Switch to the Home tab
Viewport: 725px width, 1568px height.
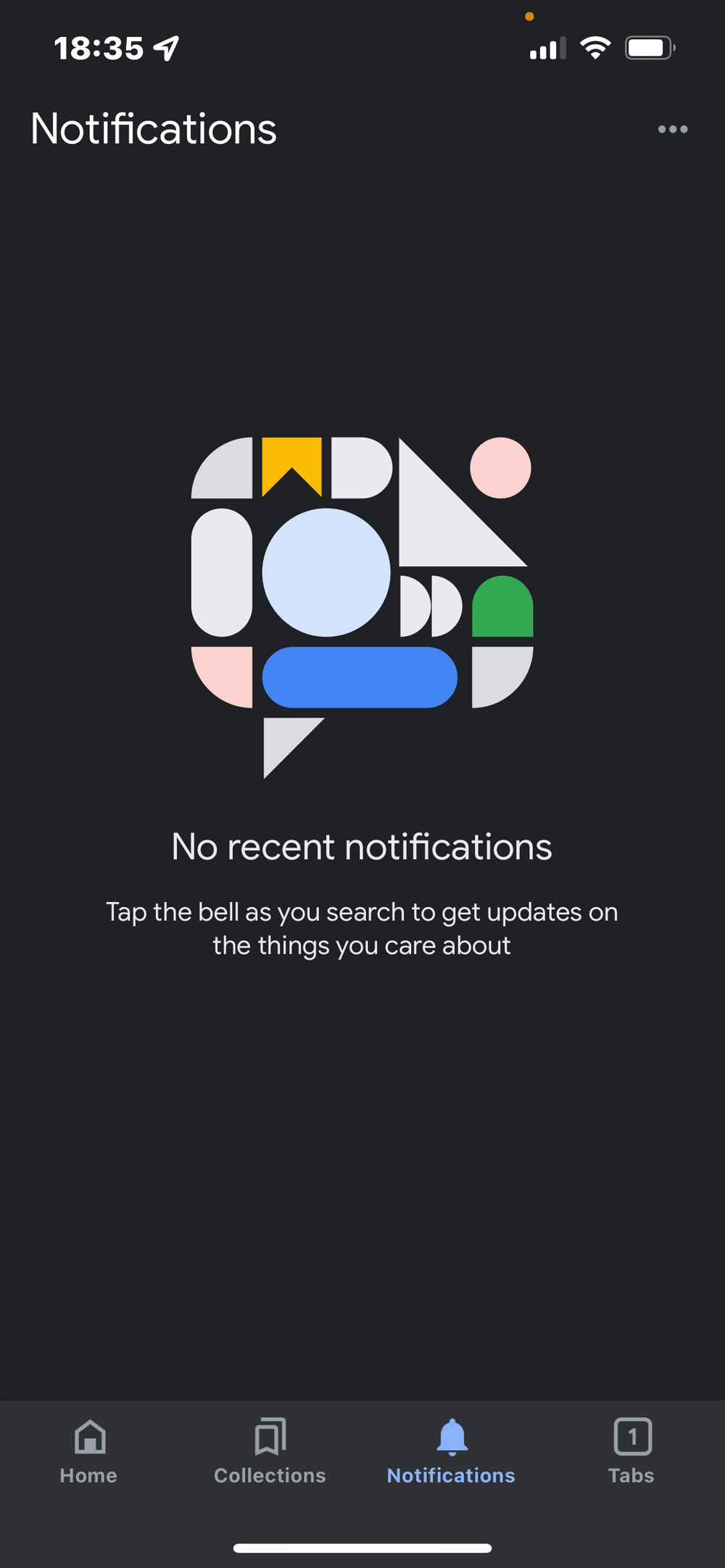tap(89, 1452)
